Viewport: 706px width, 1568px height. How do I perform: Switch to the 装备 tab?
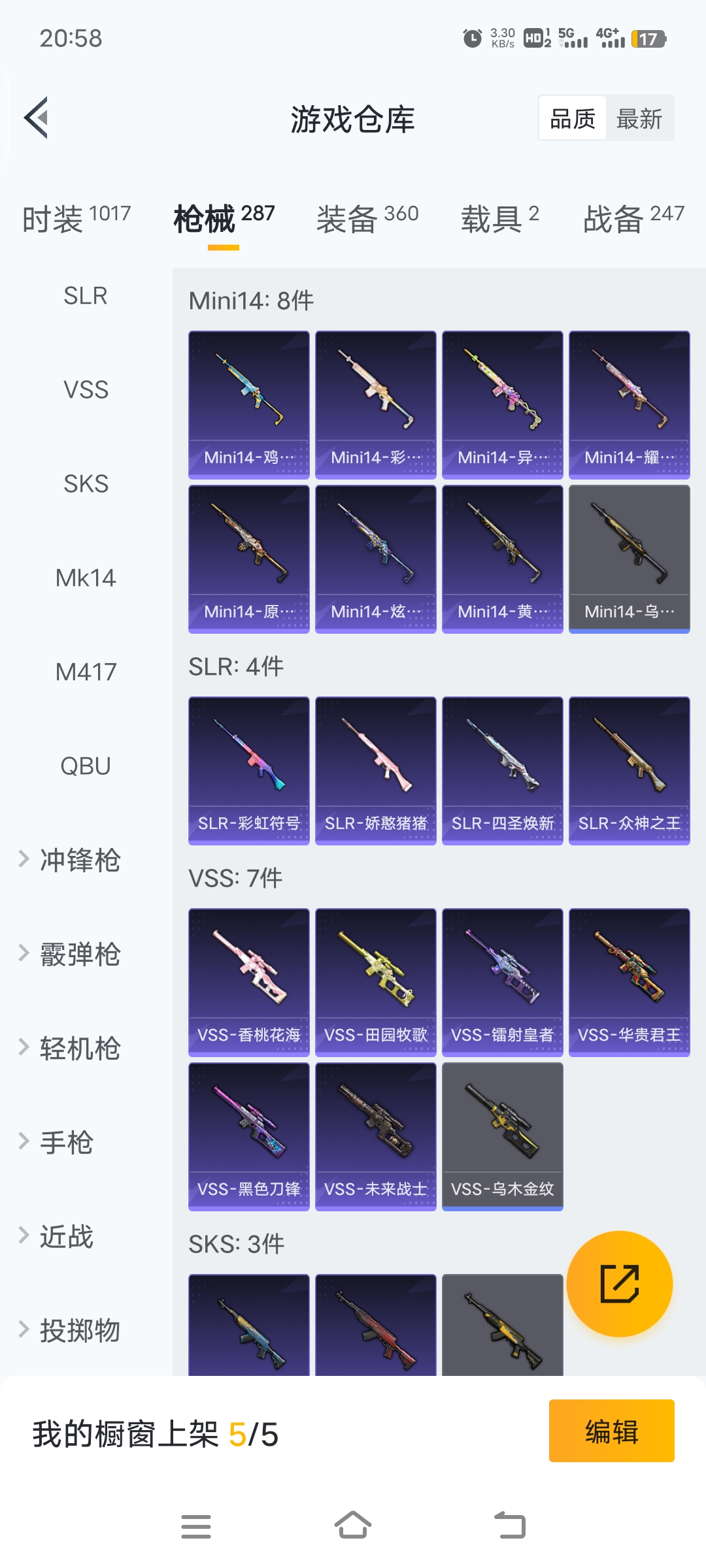point(367,218)
